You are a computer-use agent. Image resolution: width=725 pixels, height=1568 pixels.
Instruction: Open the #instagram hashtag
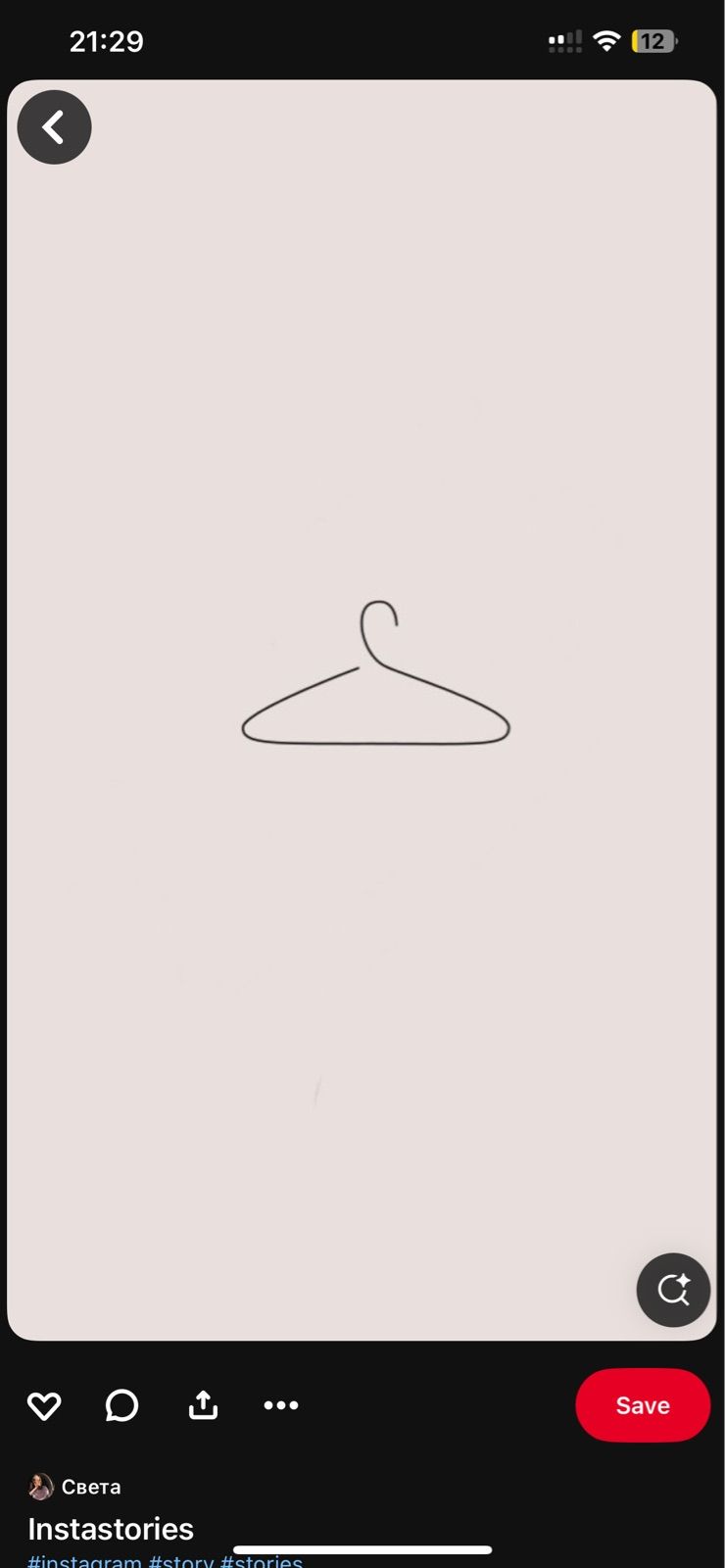[84, 1561]
